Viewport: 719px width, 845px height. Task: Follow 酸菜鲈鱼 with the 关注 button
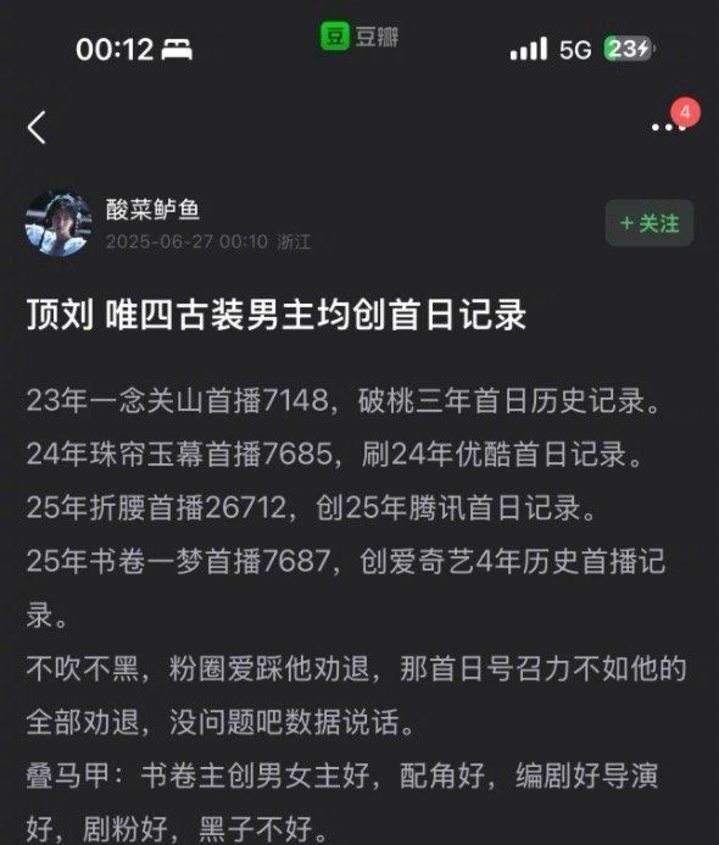[649, 223]
